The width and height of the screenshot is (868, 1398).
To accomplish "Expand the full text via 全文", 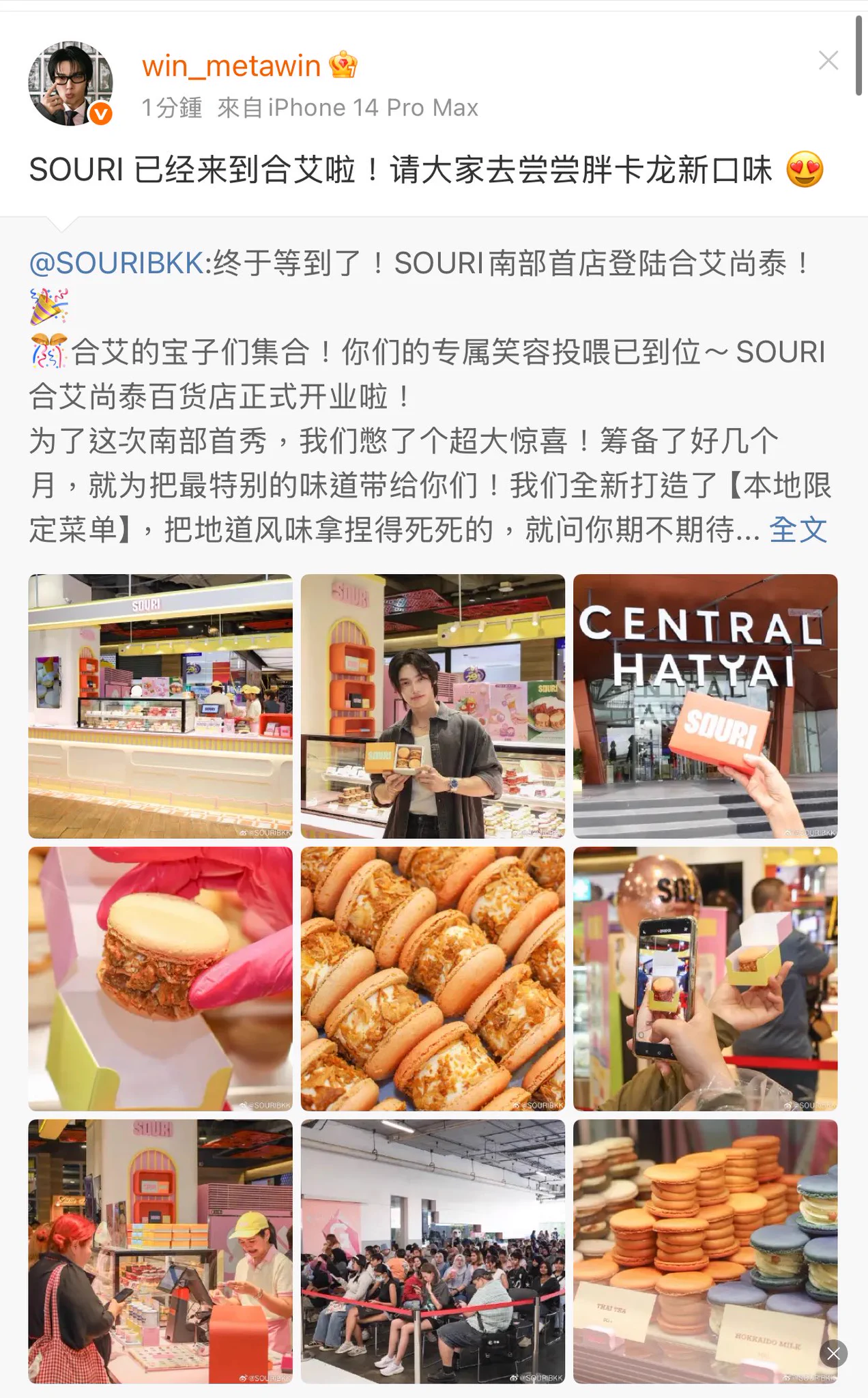I will point(798,530).
